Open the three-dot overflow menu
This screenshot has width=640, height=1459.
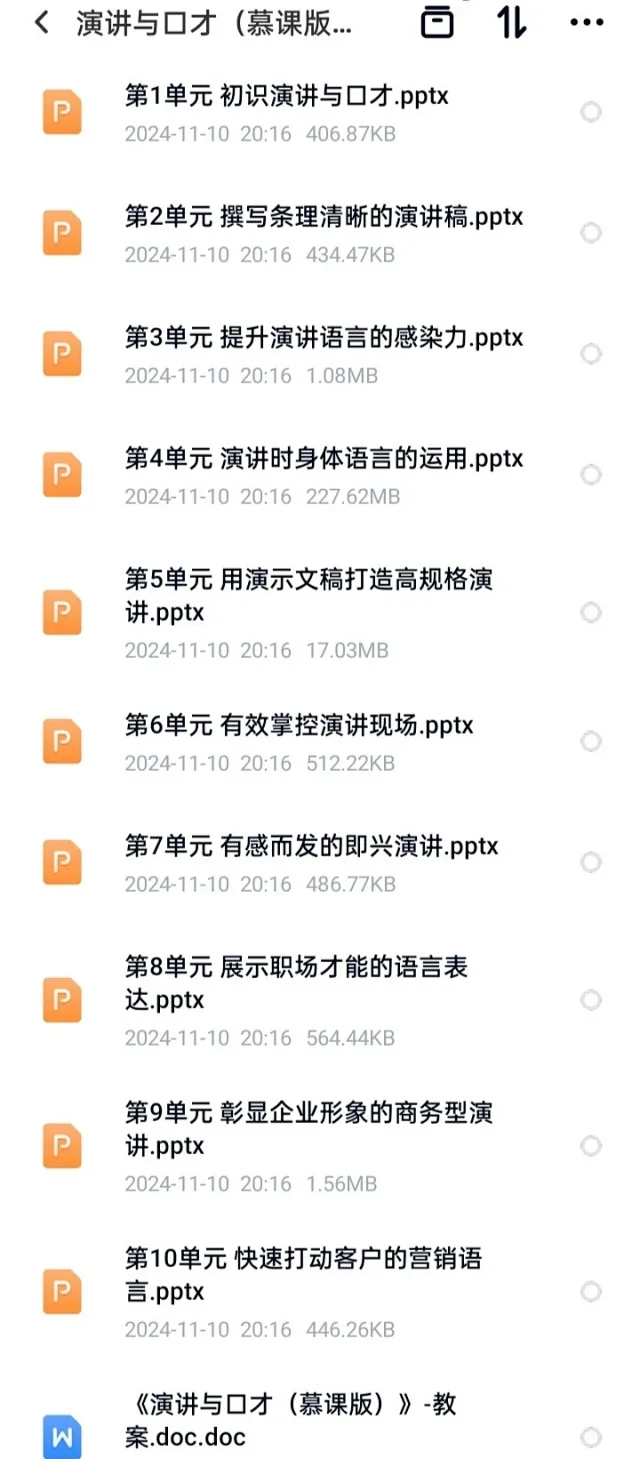[x=587, y=23]
